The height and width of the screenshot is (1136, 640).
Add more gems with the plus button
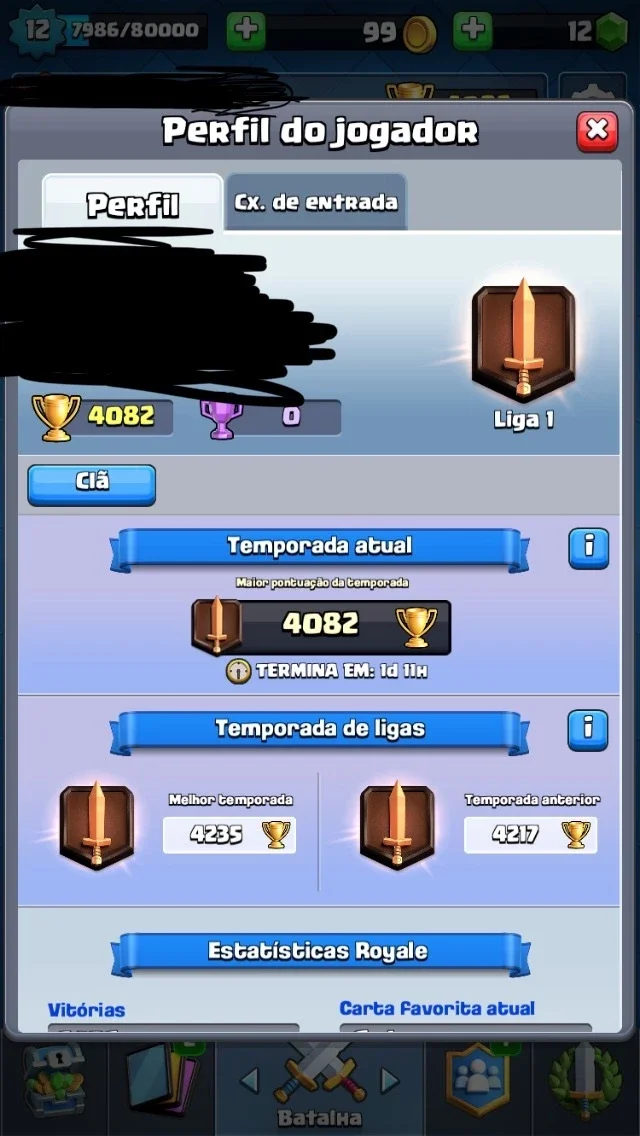point(473,30)
